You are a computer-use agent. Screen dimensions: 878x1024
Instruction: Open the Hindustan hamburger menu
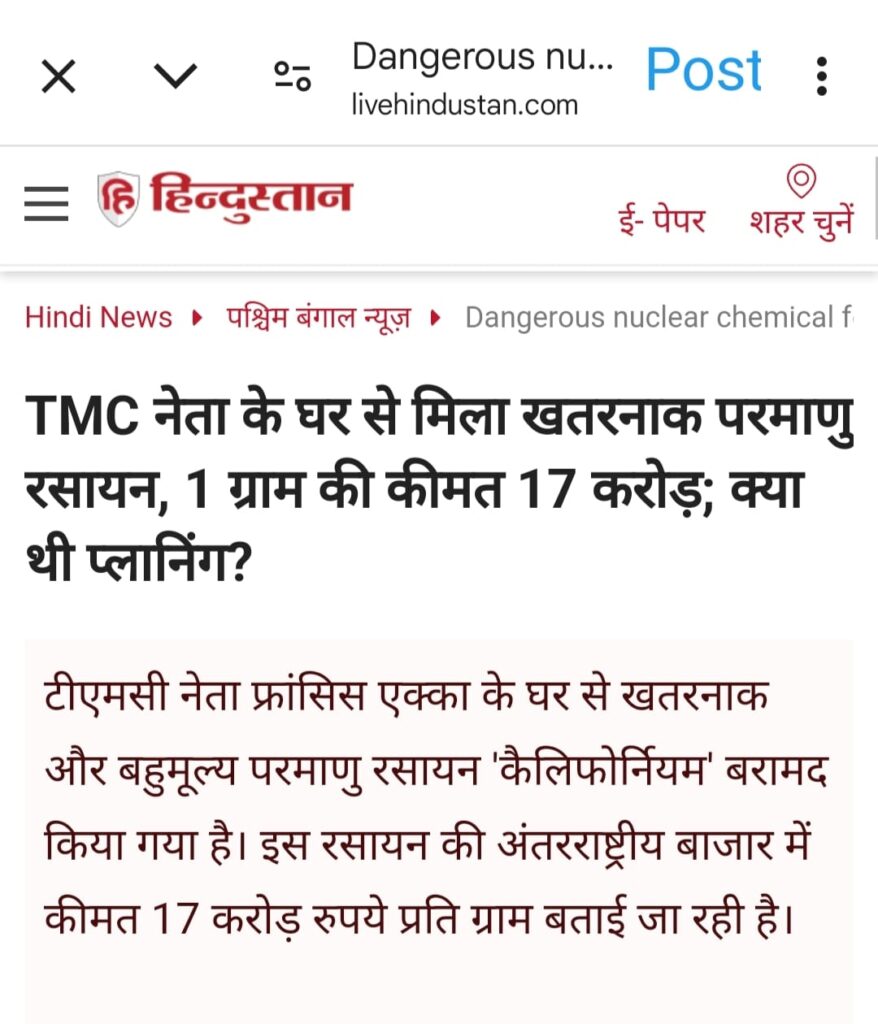pos(46,203)
